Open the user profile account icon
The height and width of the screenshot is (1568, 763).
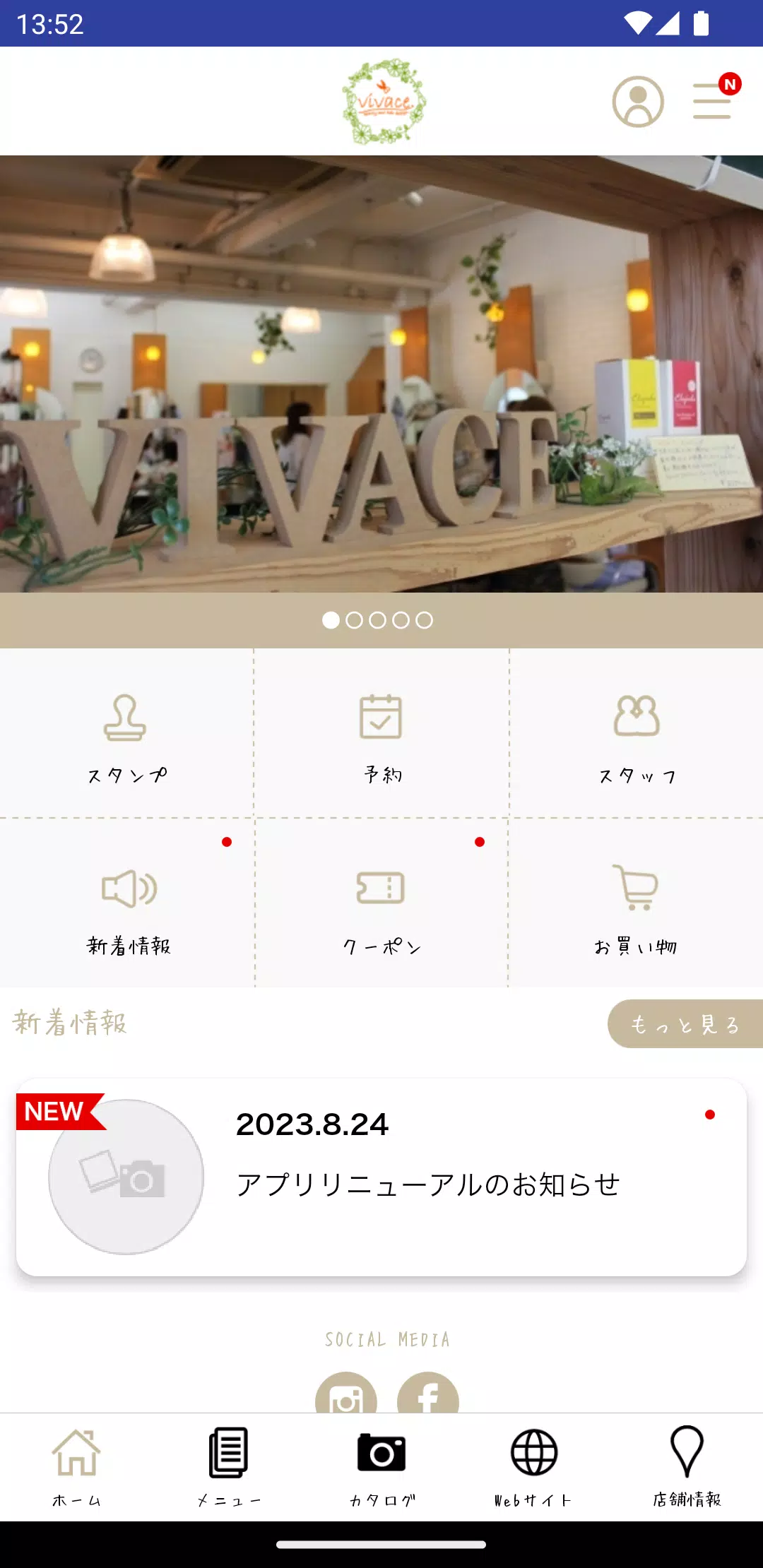pos(637,101)
